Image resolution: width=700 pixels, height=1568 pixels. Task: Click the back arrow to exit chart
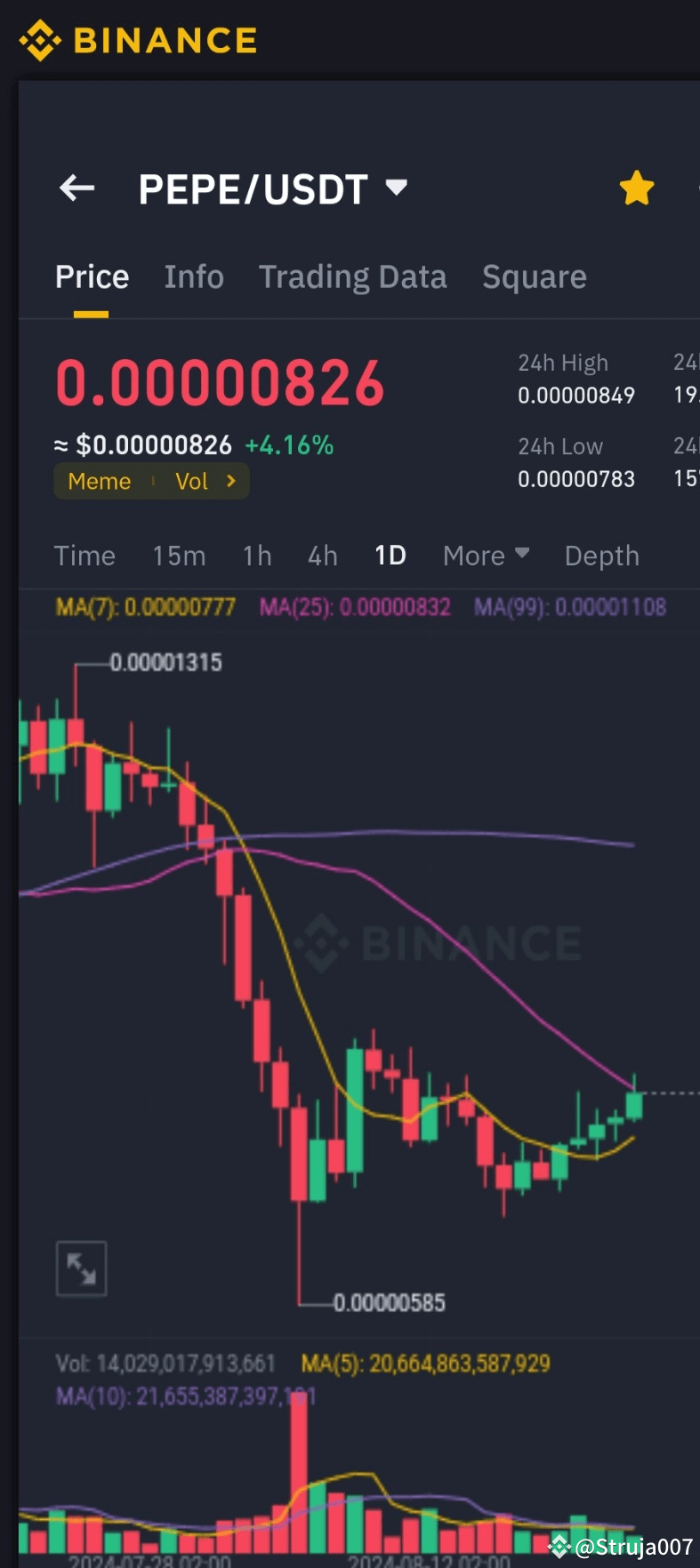pyautogui.click(x=76, y=188)
